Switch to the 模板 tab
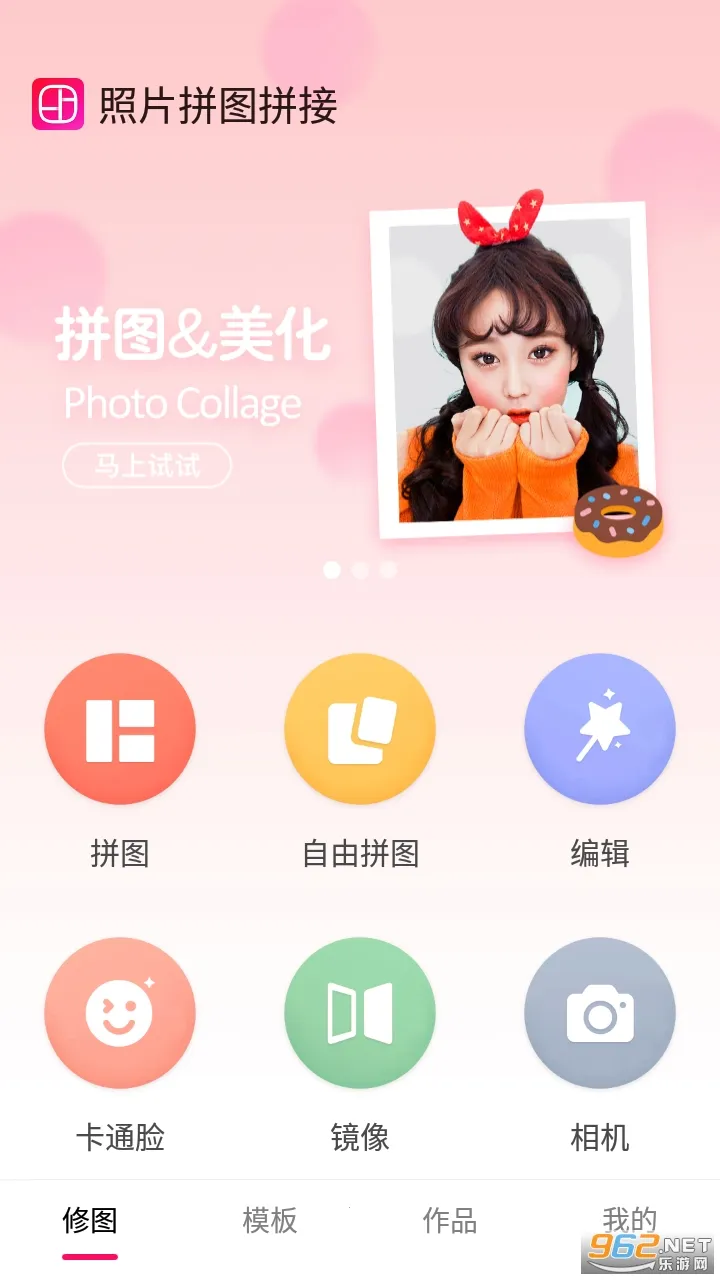Image resolution: width=720 pixels, height=1280 pixels. pyautogui.click(x=270, y=1221)
